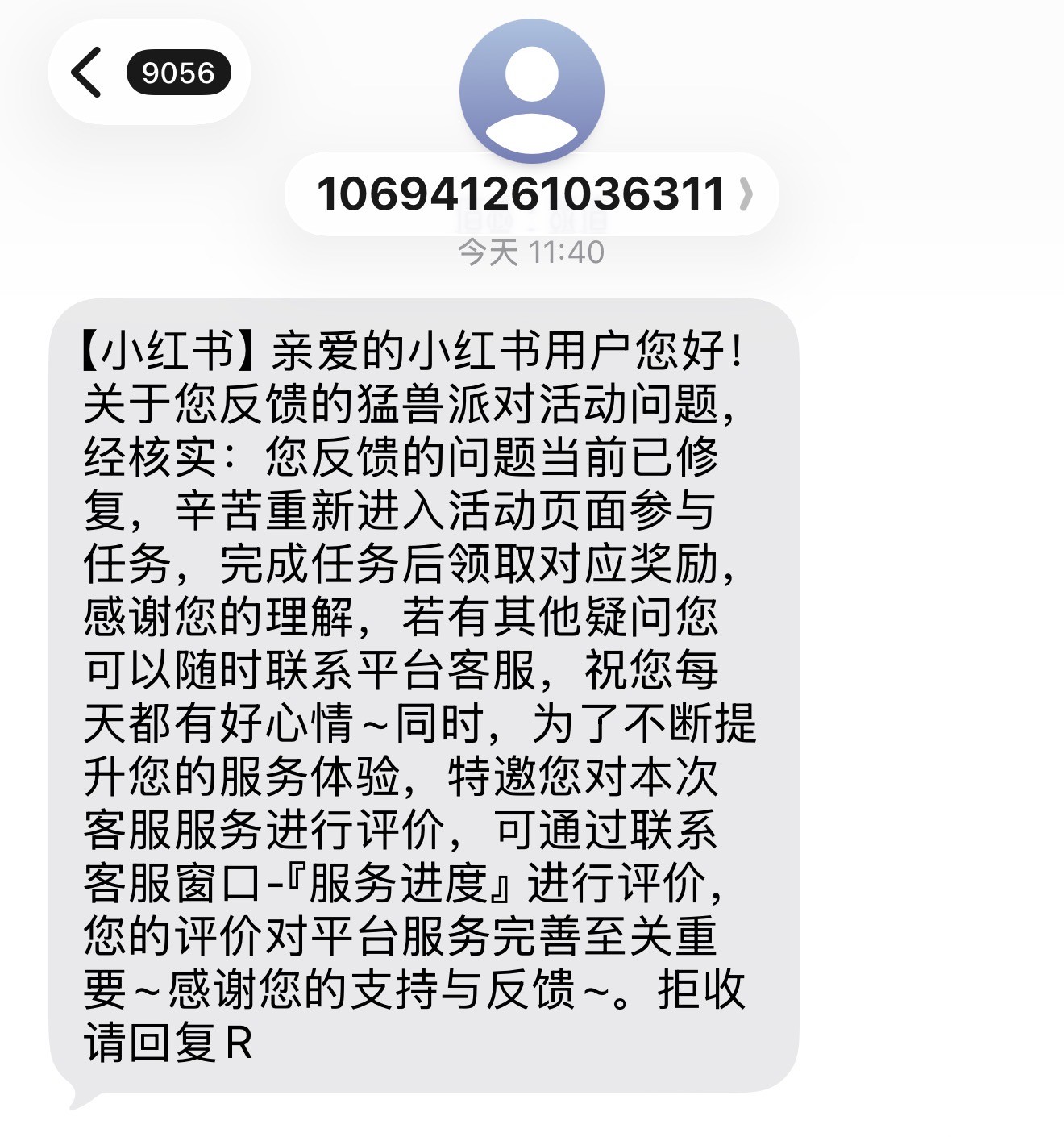Go back to the messages list
This screenshot has width=1064, height=1137.
[x=87, y=73]
